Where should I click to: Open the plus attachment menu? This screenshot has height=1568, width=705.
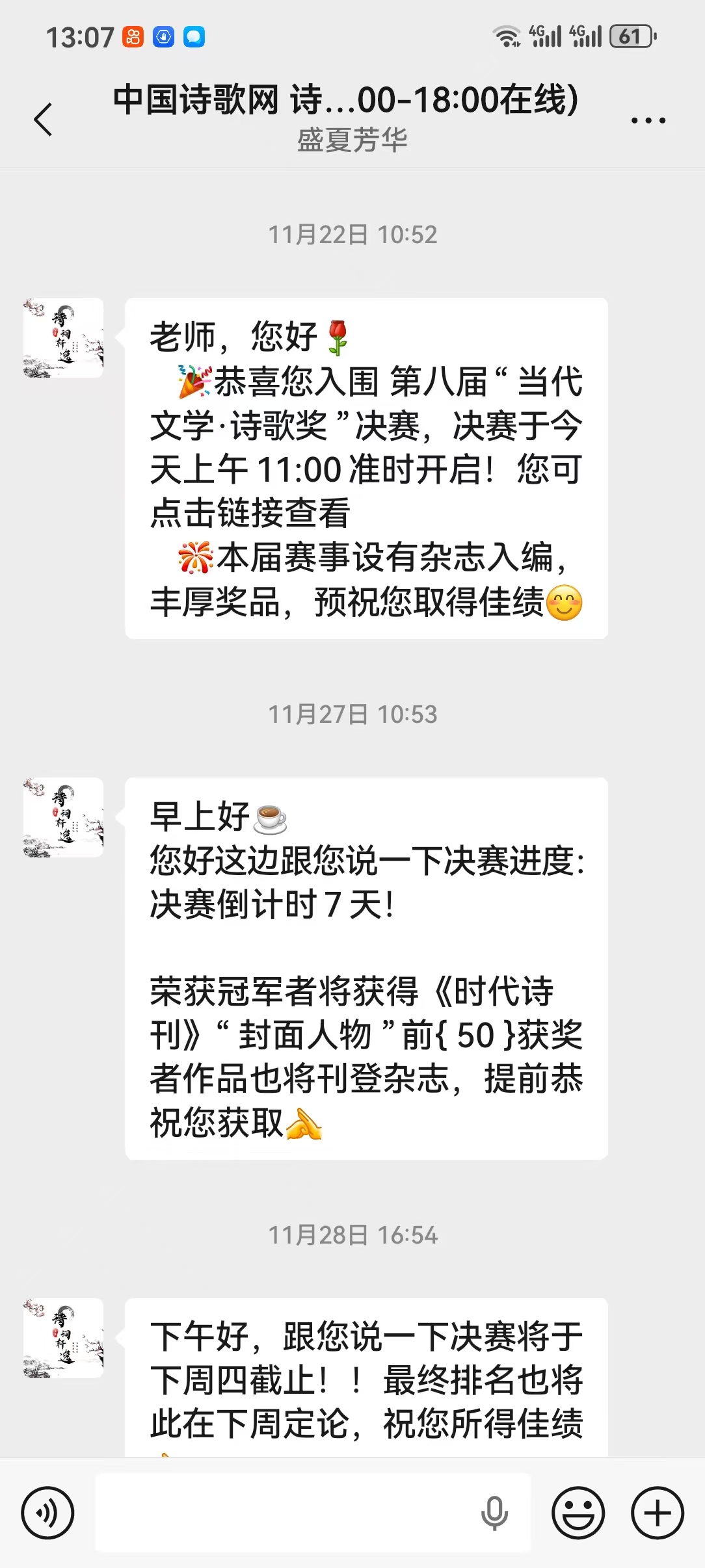click(657, 1513)
